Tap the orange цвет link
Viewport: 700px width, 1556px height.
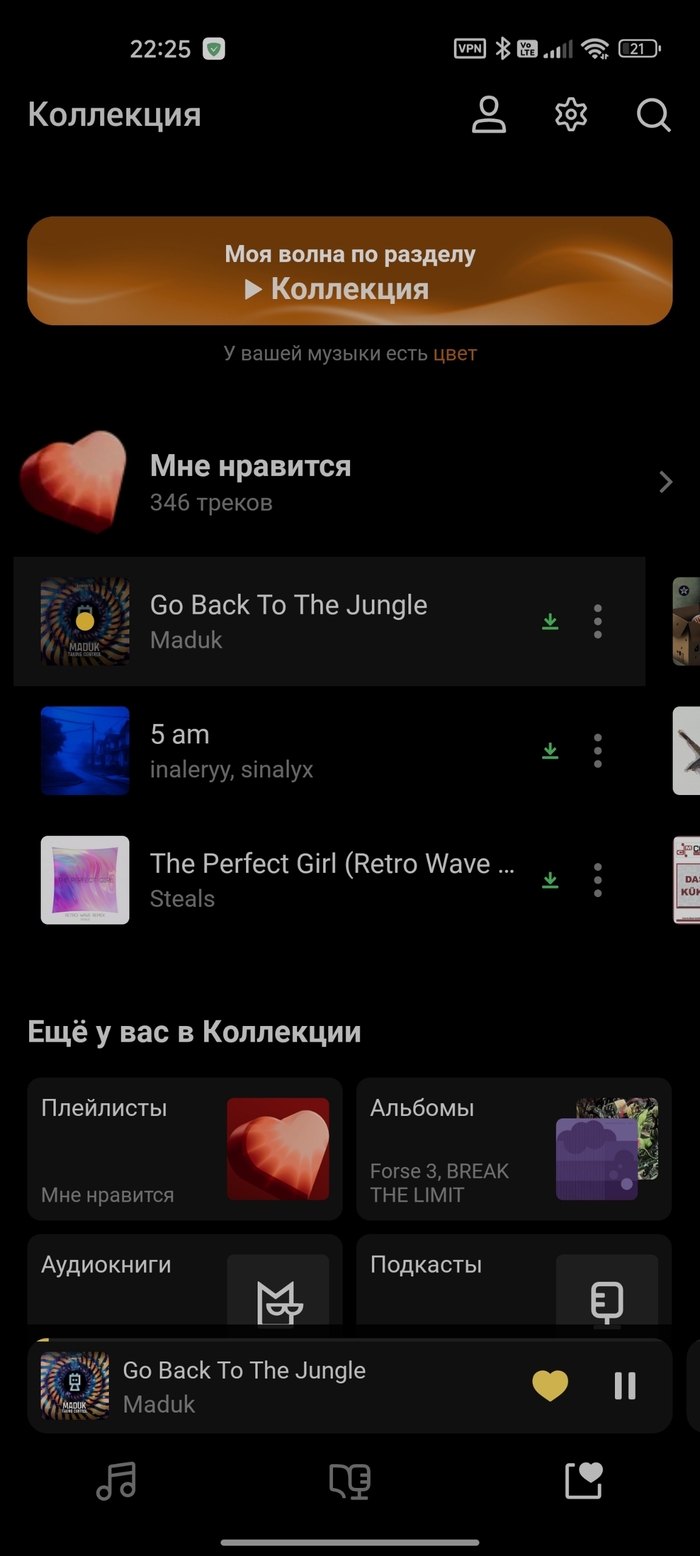click(x=455, y=353)
